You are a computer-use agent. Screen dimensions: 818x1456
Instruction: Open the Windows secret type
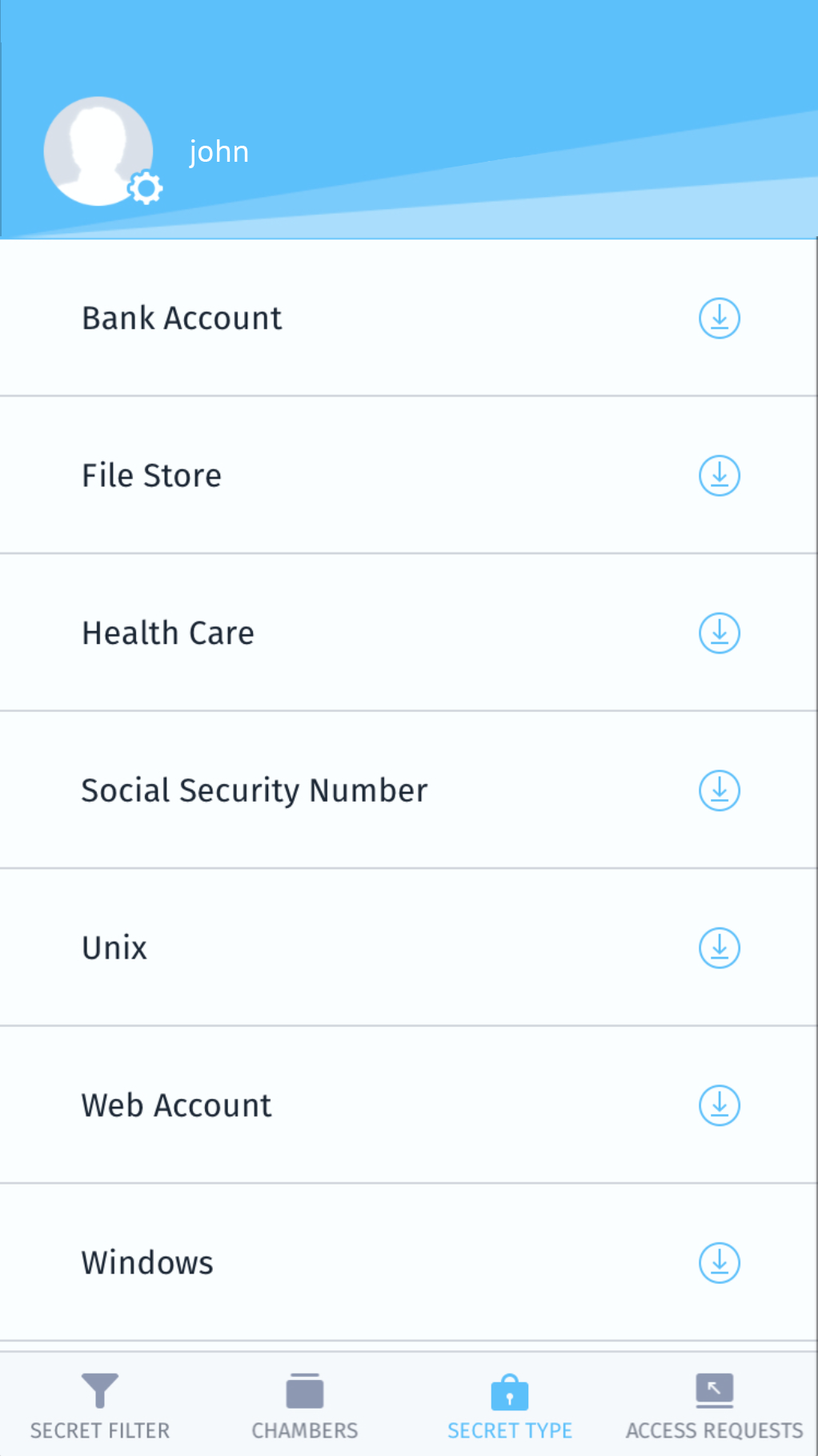tap(147, 1263)
